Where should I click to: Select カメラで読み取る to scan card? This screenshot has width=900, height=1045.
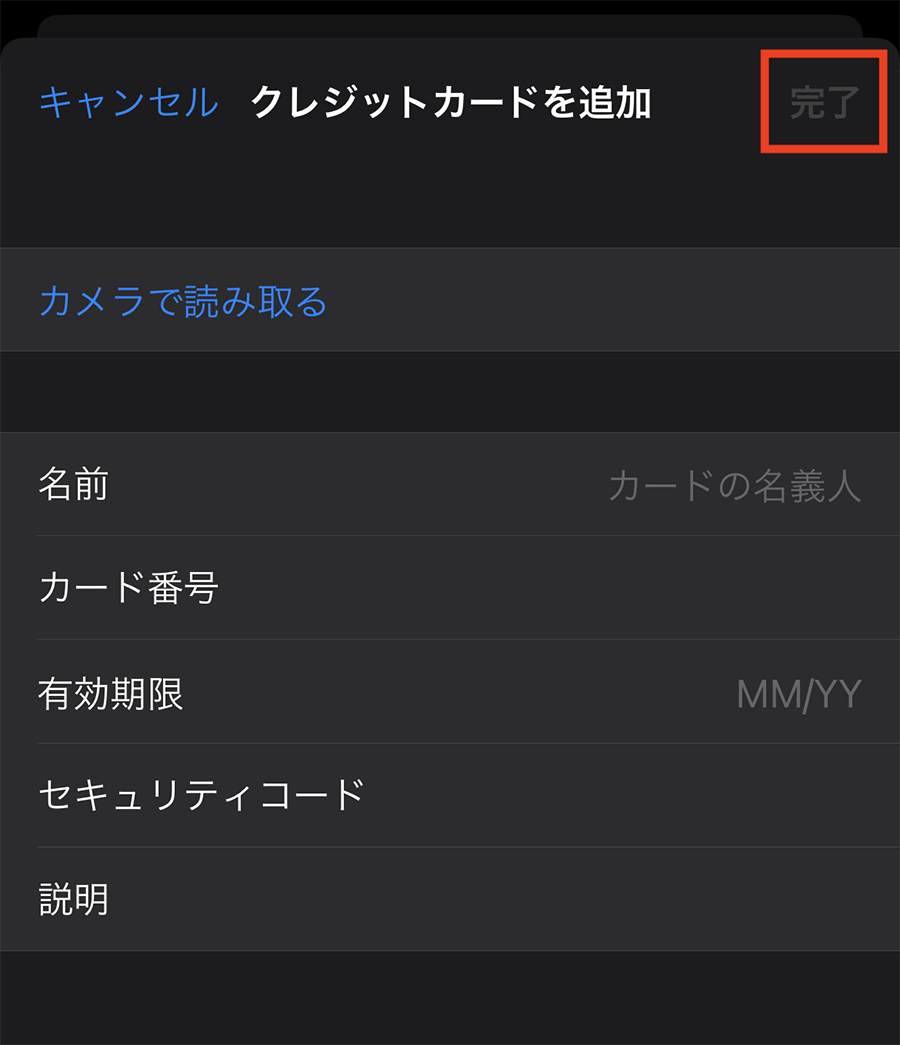click(x=183, y=301)
